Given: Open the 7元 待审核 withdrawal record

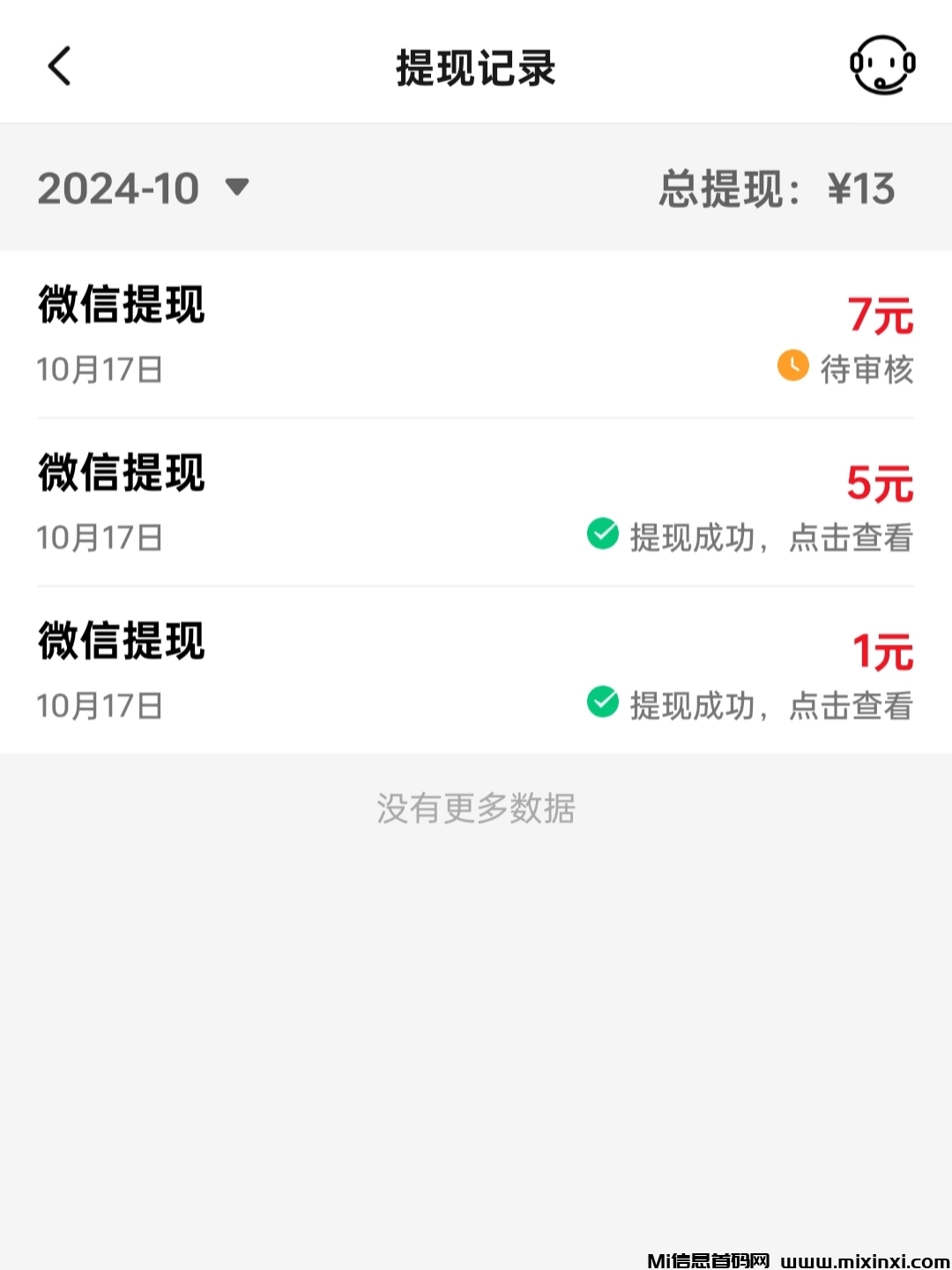Looking at the screenshot, I should (x=476, y=335).
